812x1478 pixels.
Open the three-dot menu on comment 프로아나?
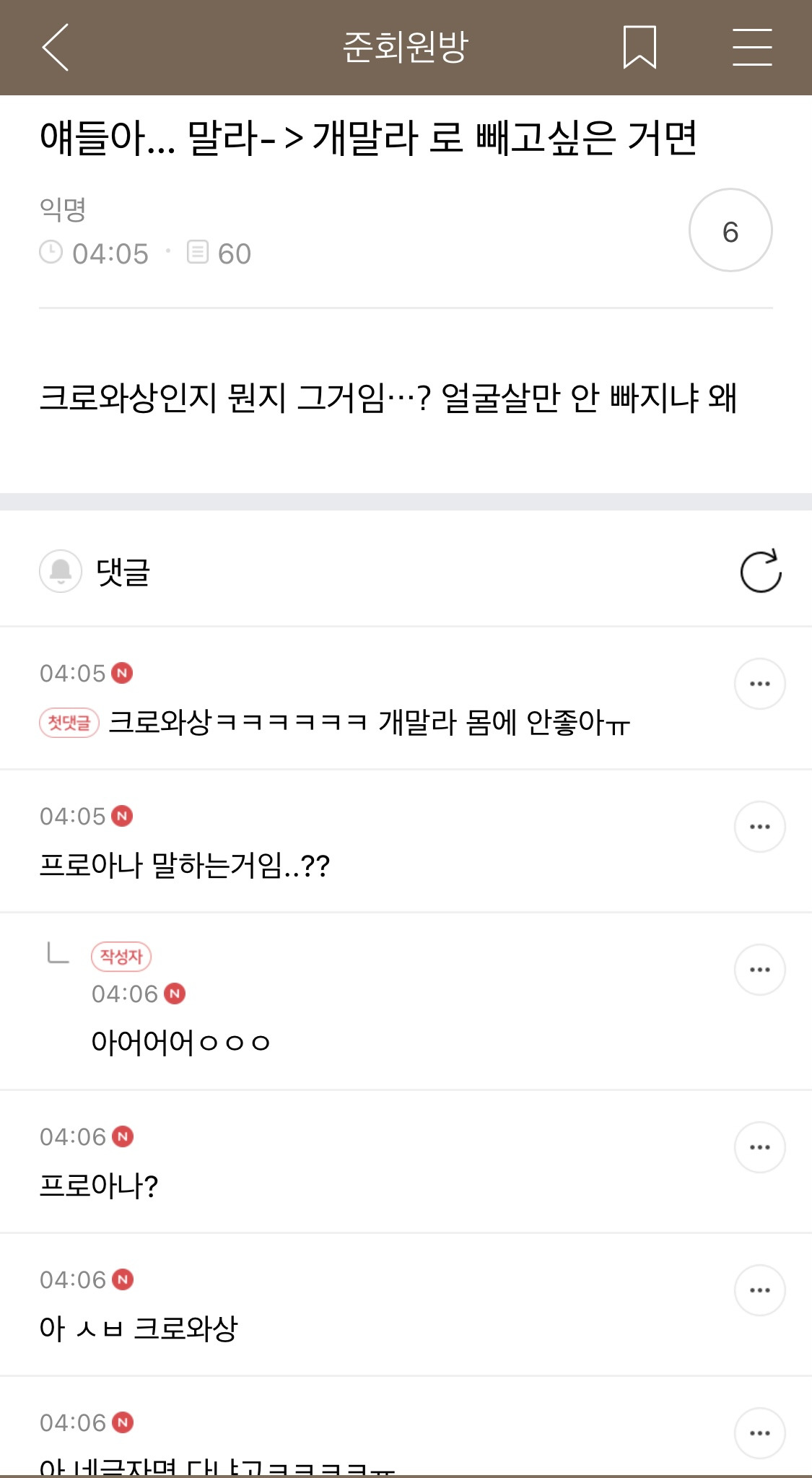pyautogui.click(x=759, y=1147)
